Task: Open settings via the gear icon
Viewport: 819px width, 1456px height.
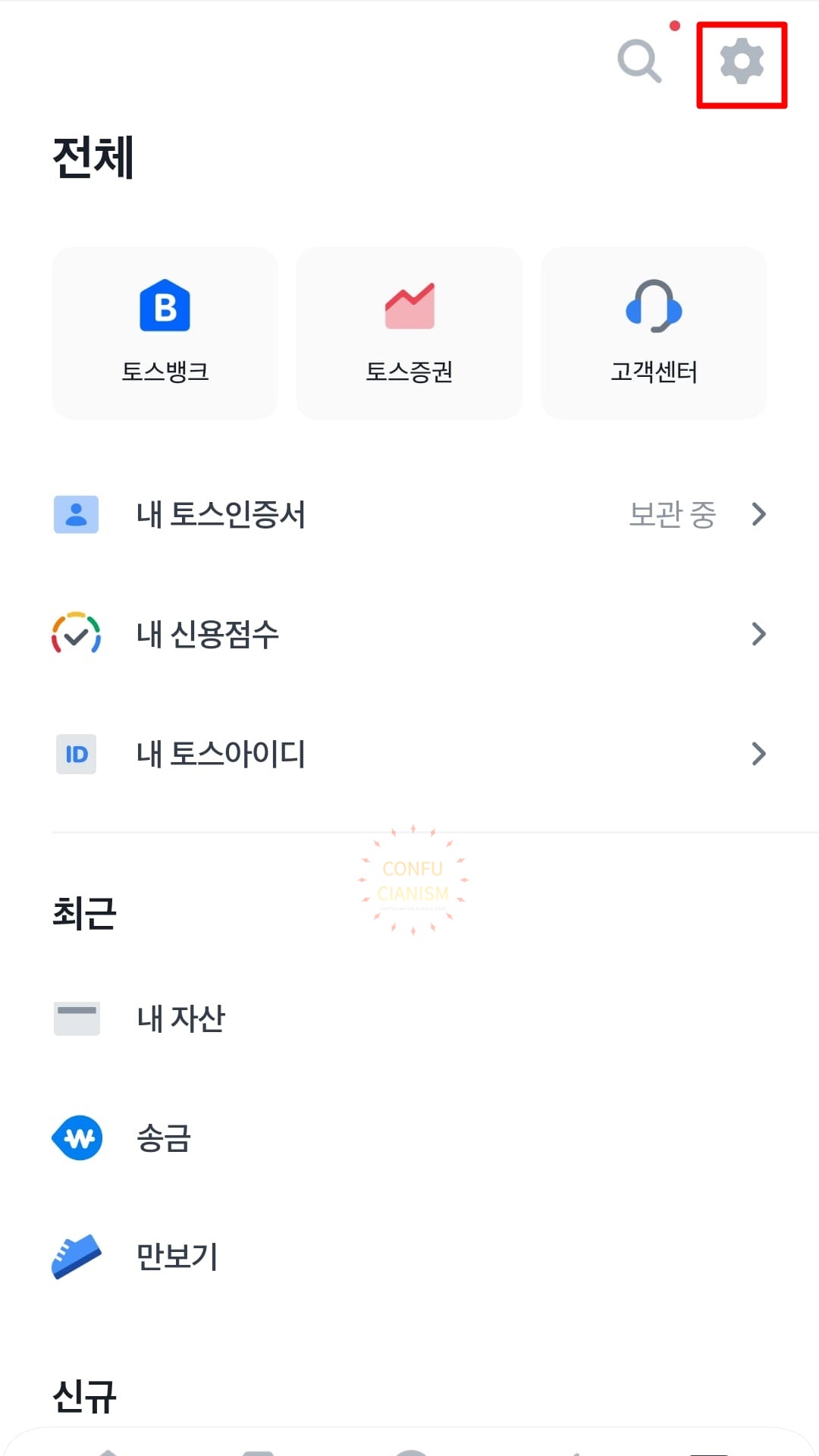Action: (x=741, y=62)
